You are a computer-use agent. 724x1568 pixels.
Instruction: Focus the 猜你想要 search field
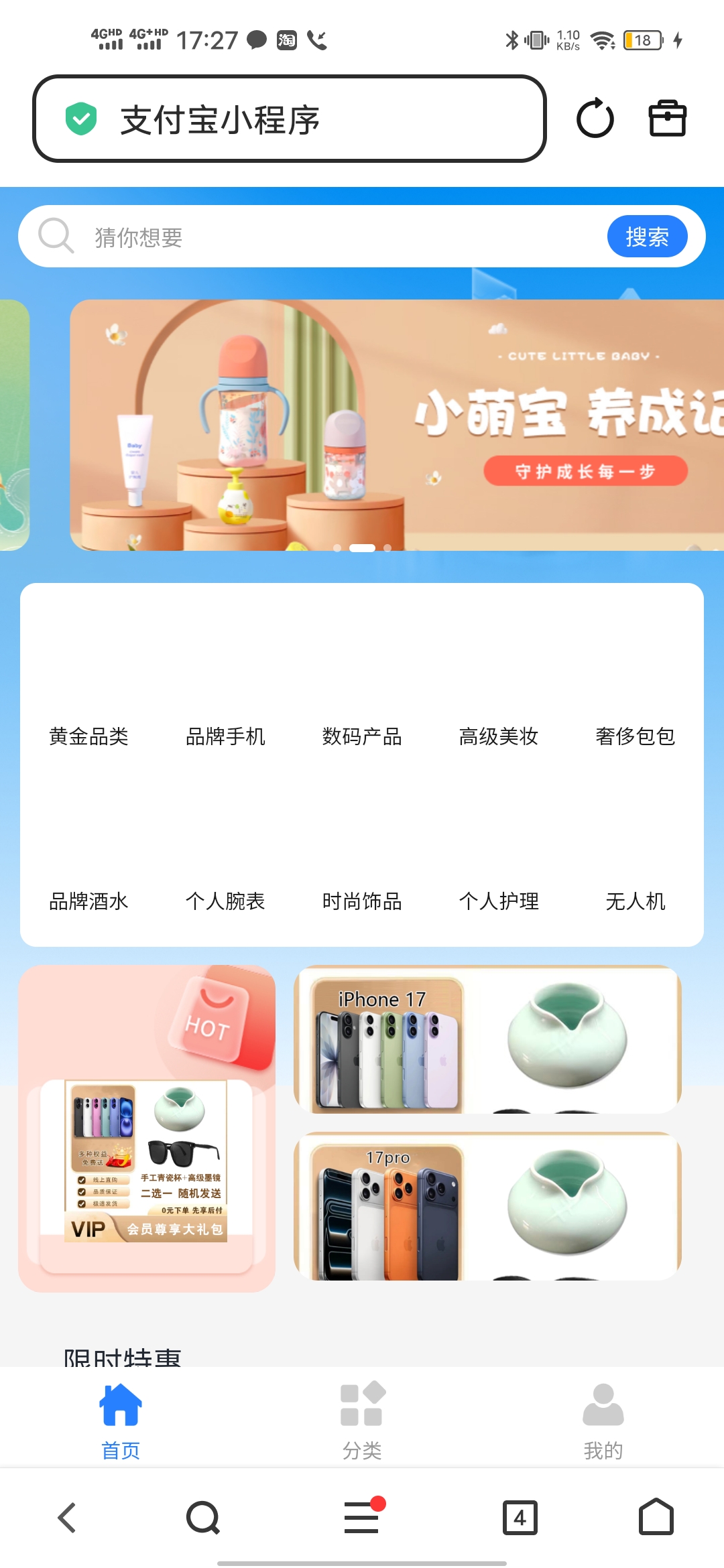(x=335, y=237)
